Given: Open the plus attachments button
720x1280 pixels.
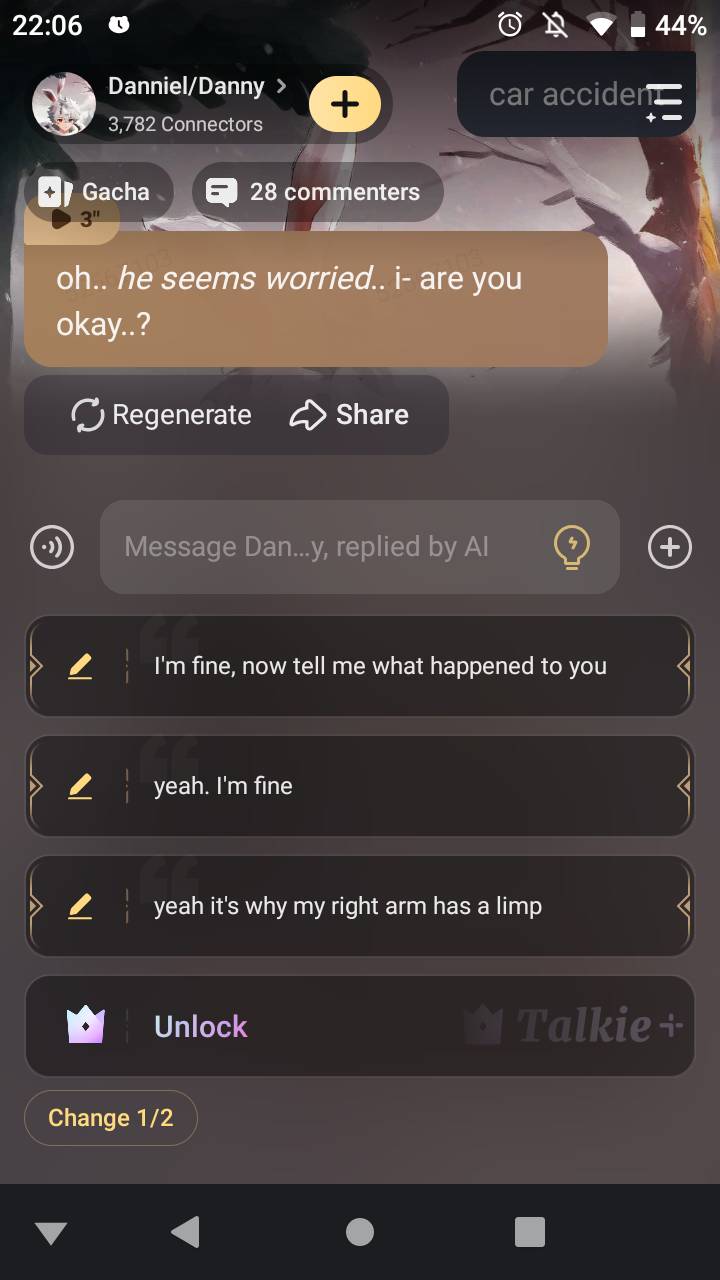Looking at the screenshot, I should pyautogui.click(x=669, y=547).
